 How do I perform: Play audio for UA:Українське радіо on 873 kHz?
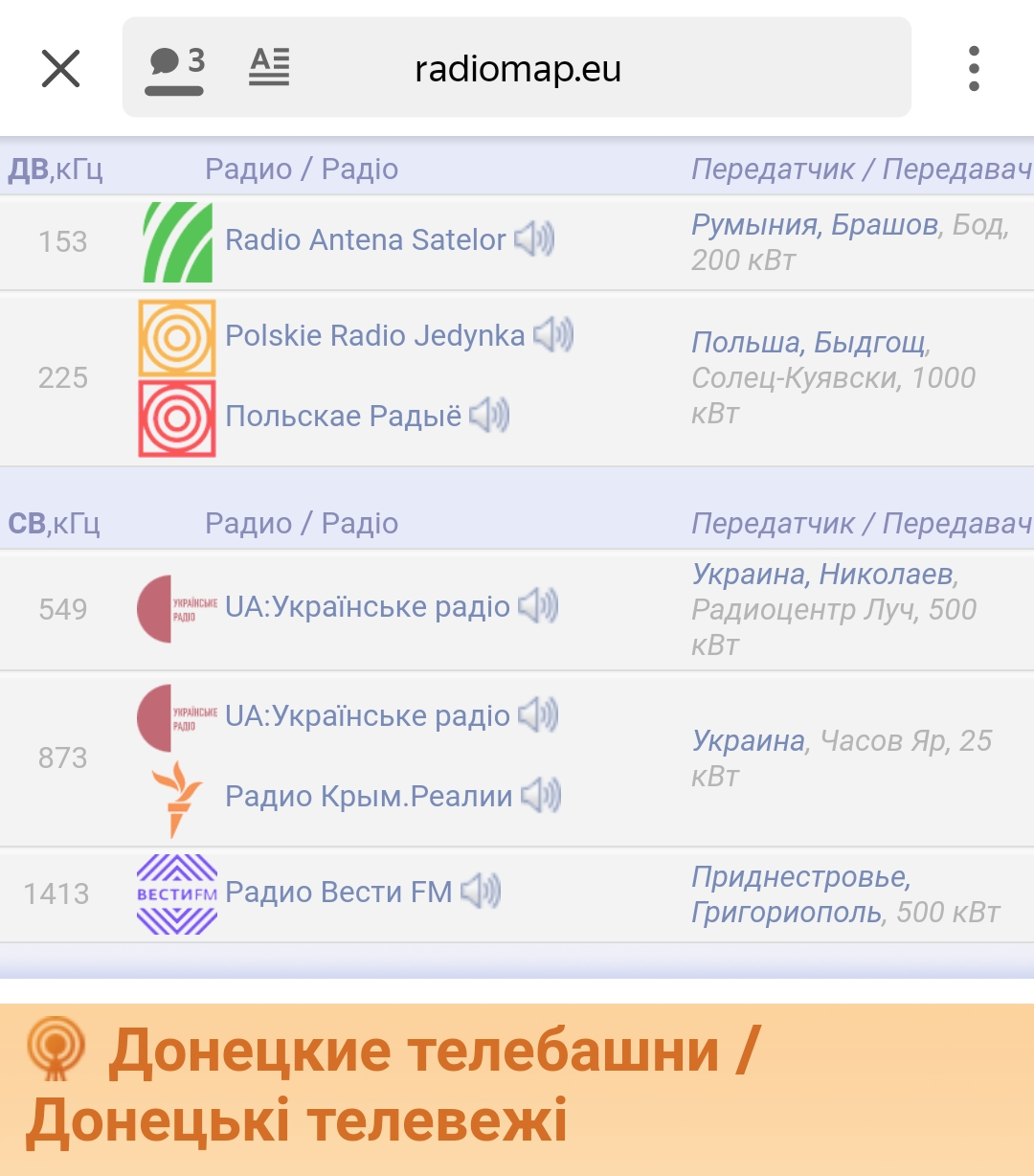point(538,714)
